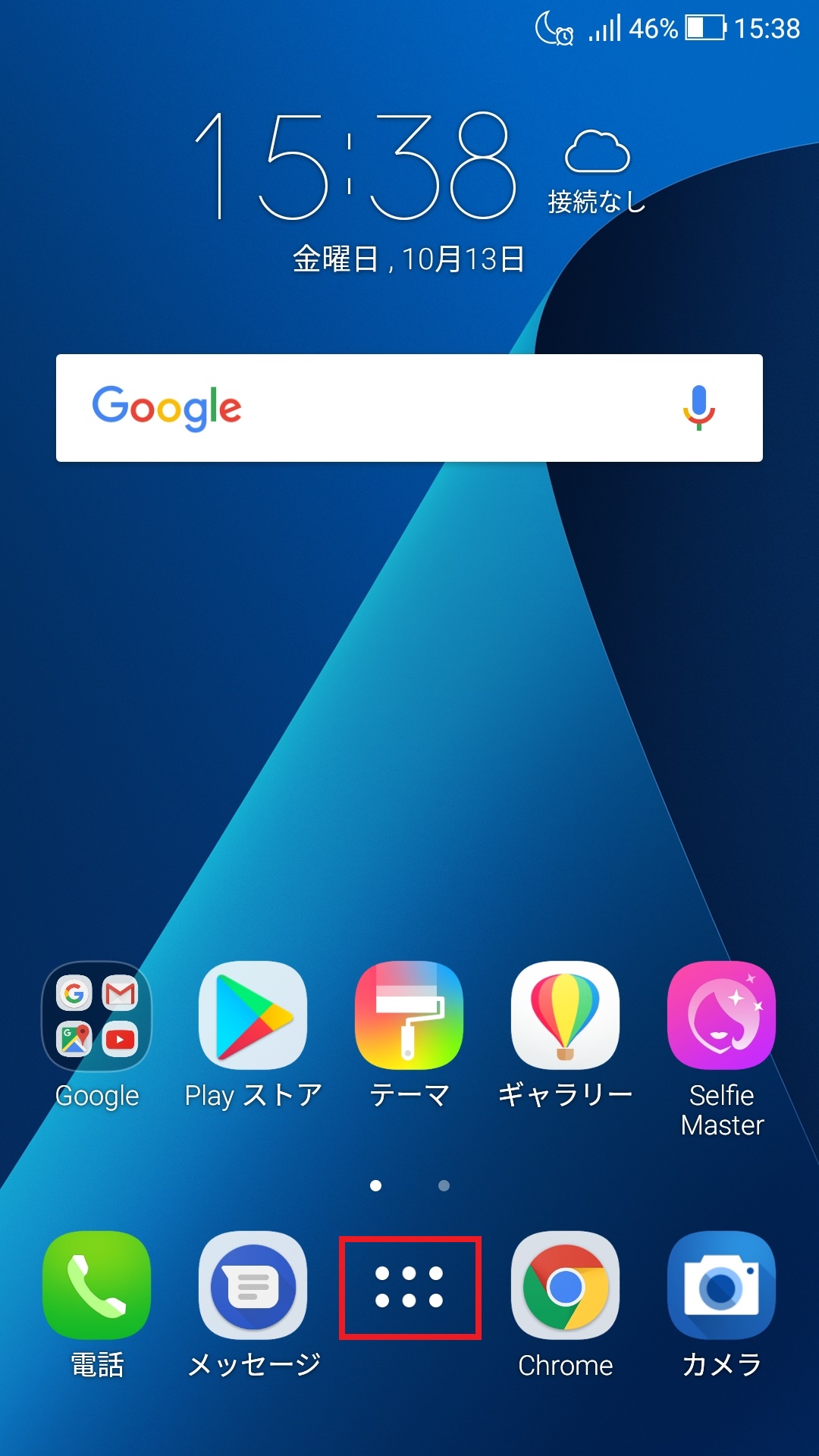
Task: Tap the Google voice search microphone
Action: [x=698, y=407]
